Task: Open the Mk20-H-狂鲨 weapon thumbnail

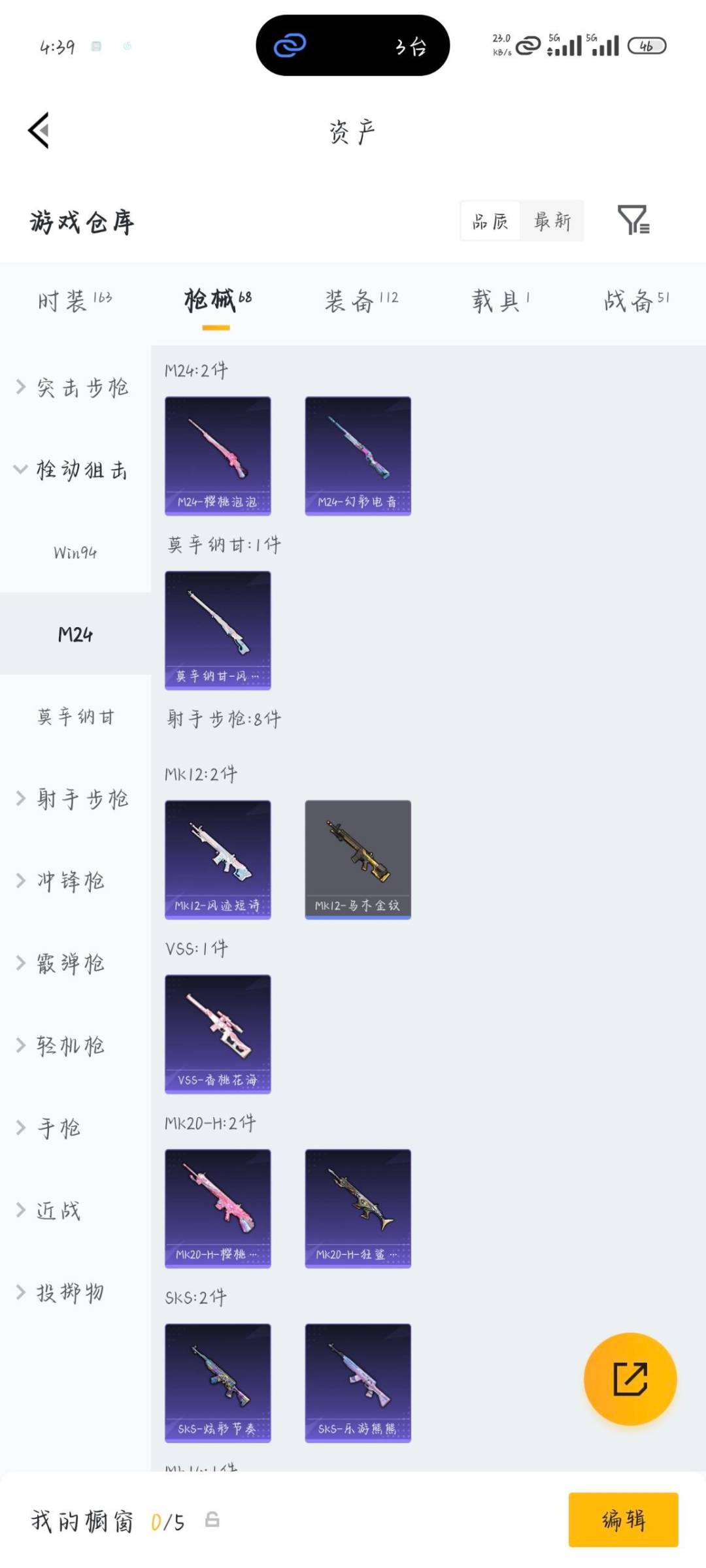Action: [358, 1209]
